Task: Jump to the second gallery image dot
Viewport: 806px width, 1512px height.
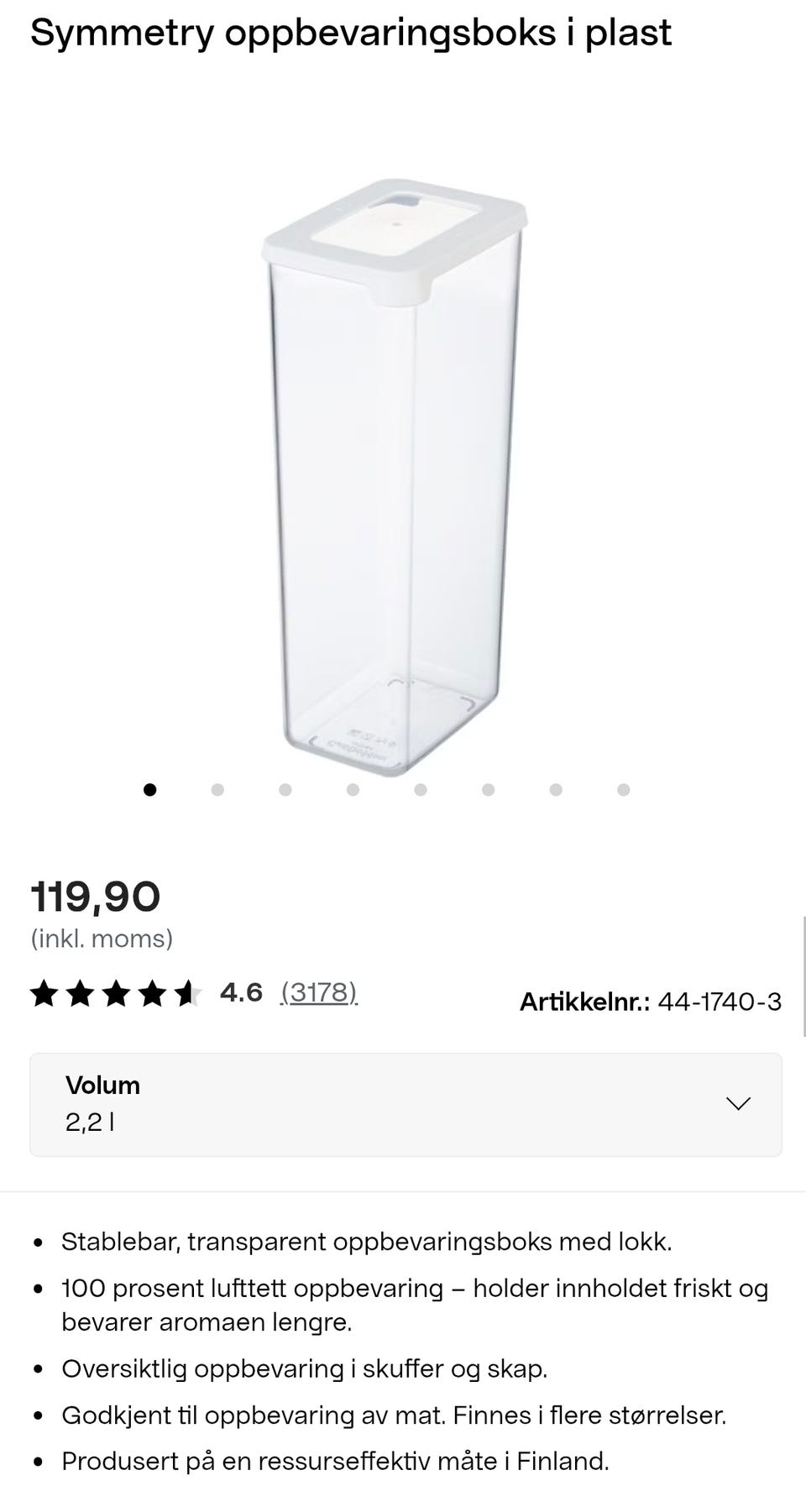Action: [x=217, y=789]
